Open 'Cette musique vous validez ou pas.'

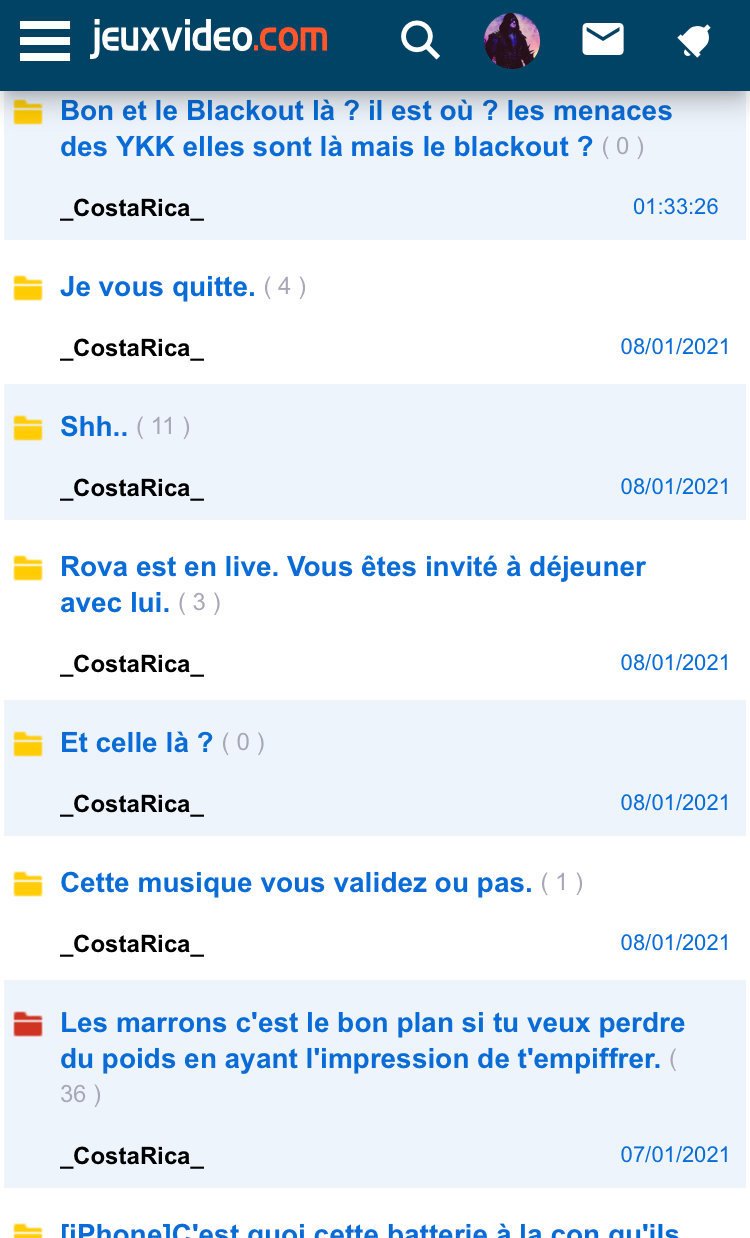pos(296,883)
